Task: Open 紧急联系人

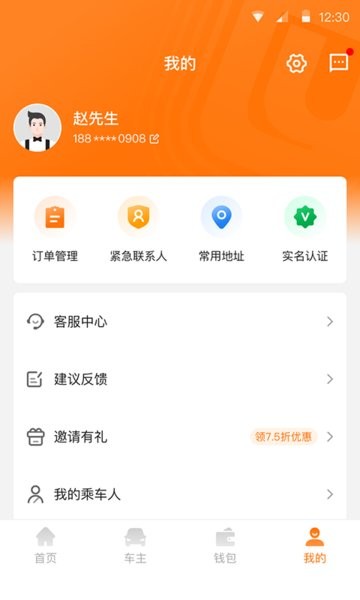Action: 138,230
